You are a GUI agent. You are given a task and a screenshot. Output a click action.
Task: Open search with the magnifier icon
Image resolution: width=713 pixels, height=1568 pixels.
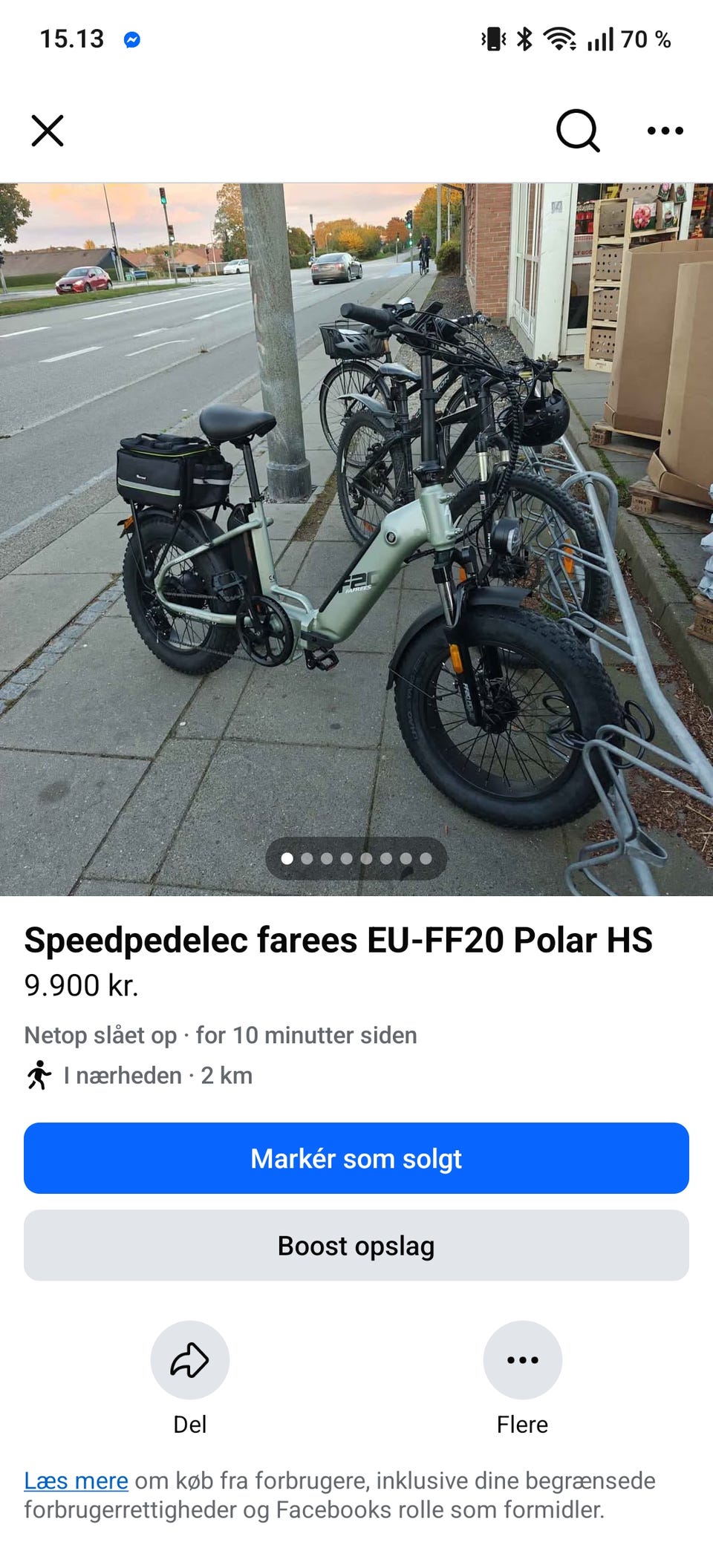[x=579, y=131]
